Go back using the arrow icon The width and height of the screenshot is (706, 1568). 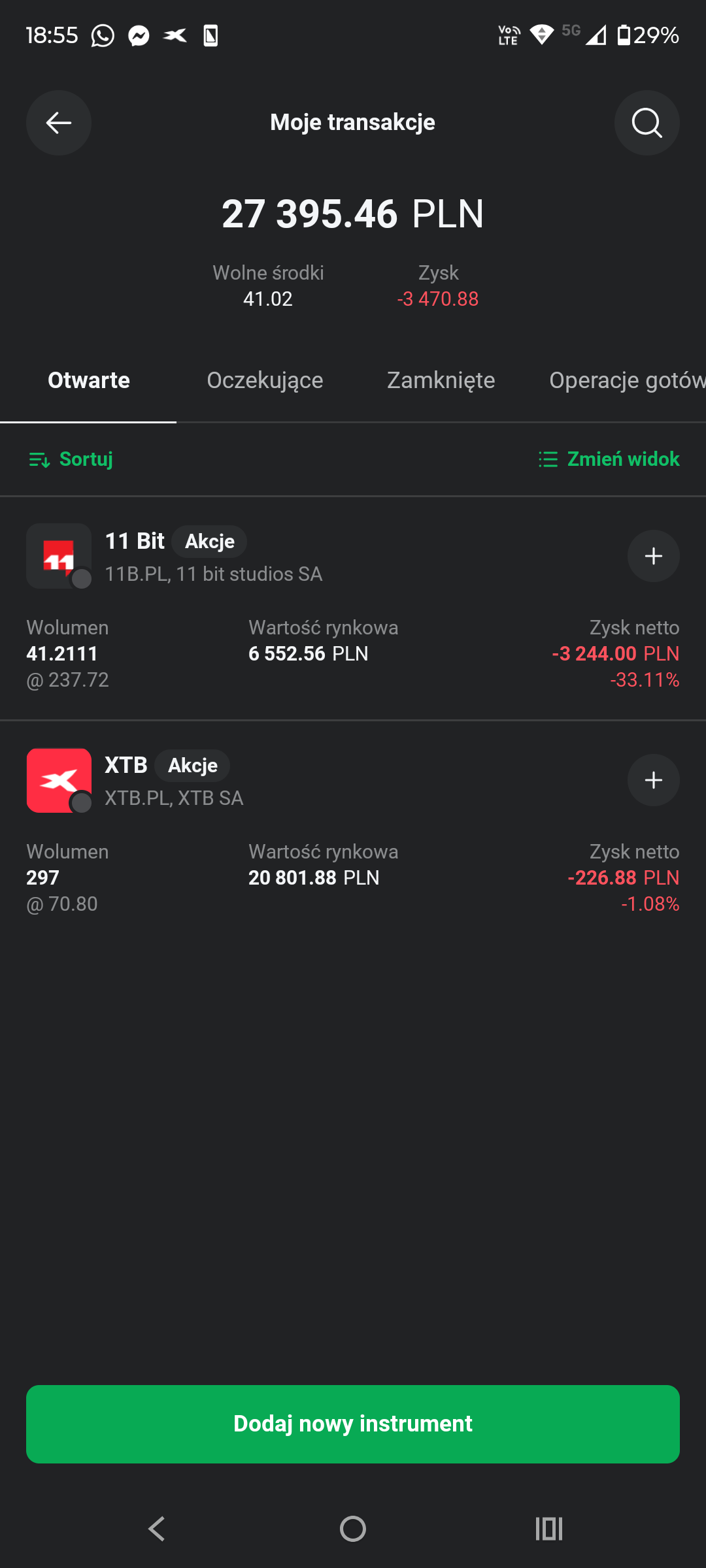58,123
